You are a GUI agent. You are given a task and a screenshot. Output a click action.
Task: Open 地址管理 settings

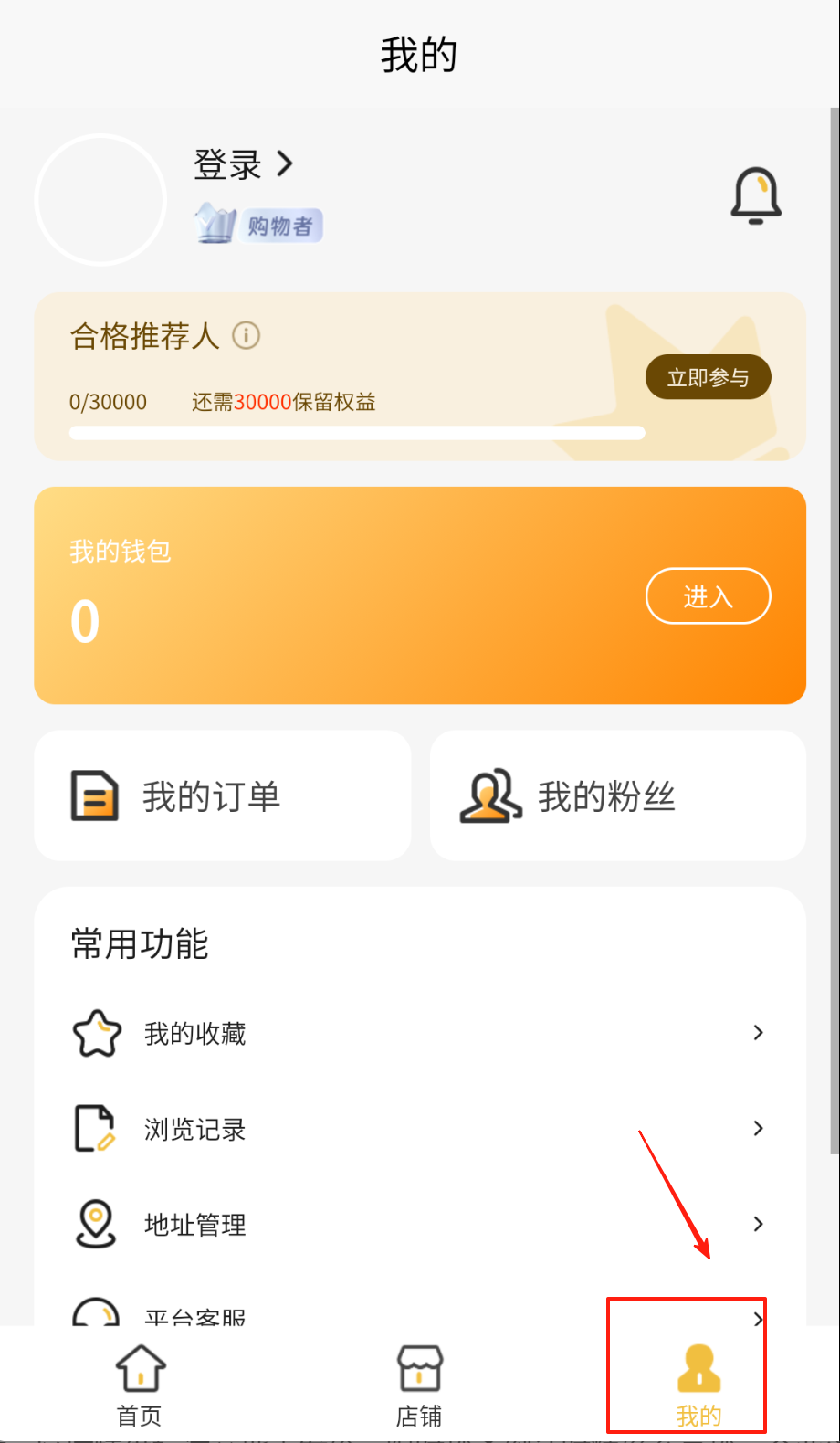coord(419,1224)
